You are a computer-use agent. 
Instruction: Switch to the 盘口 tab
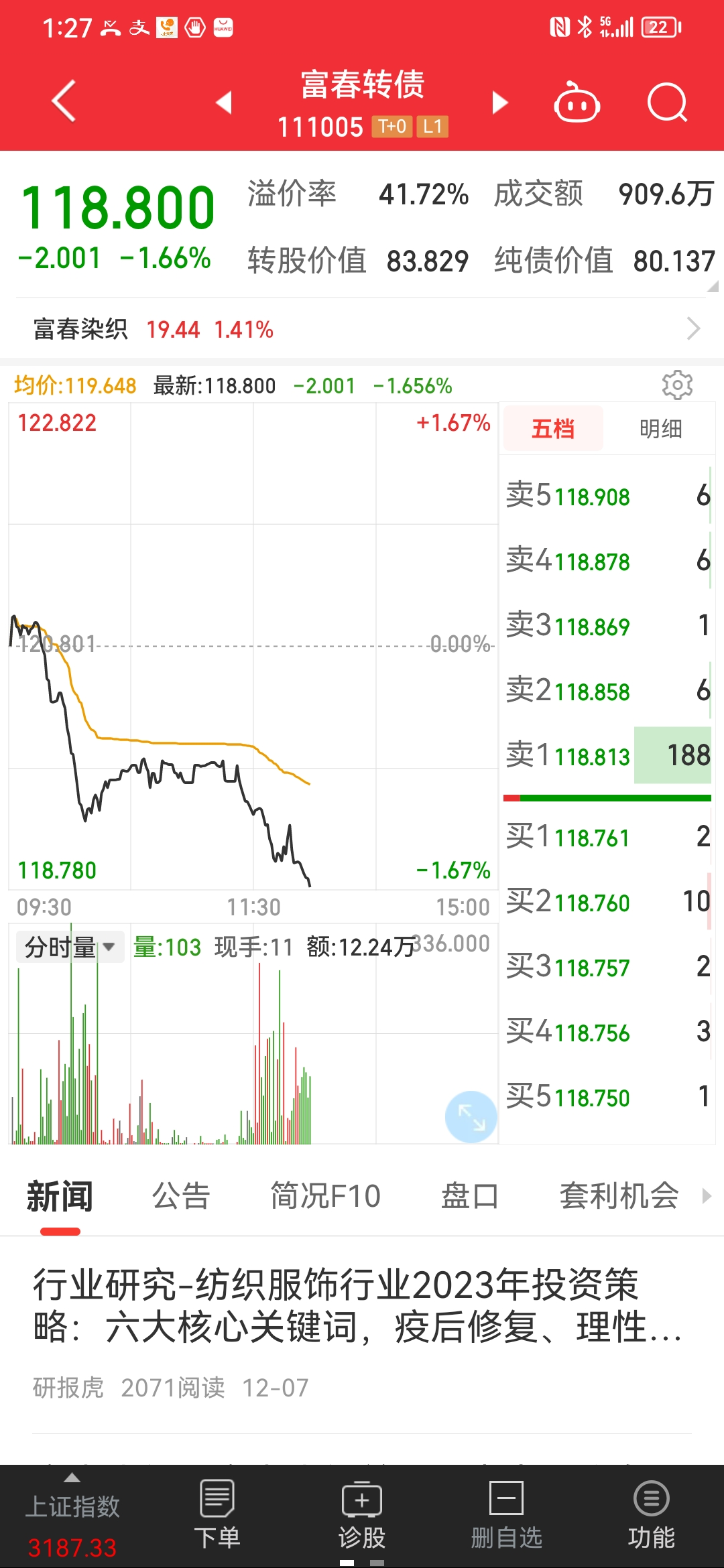pyautogui.click(x=470, y=1196)
